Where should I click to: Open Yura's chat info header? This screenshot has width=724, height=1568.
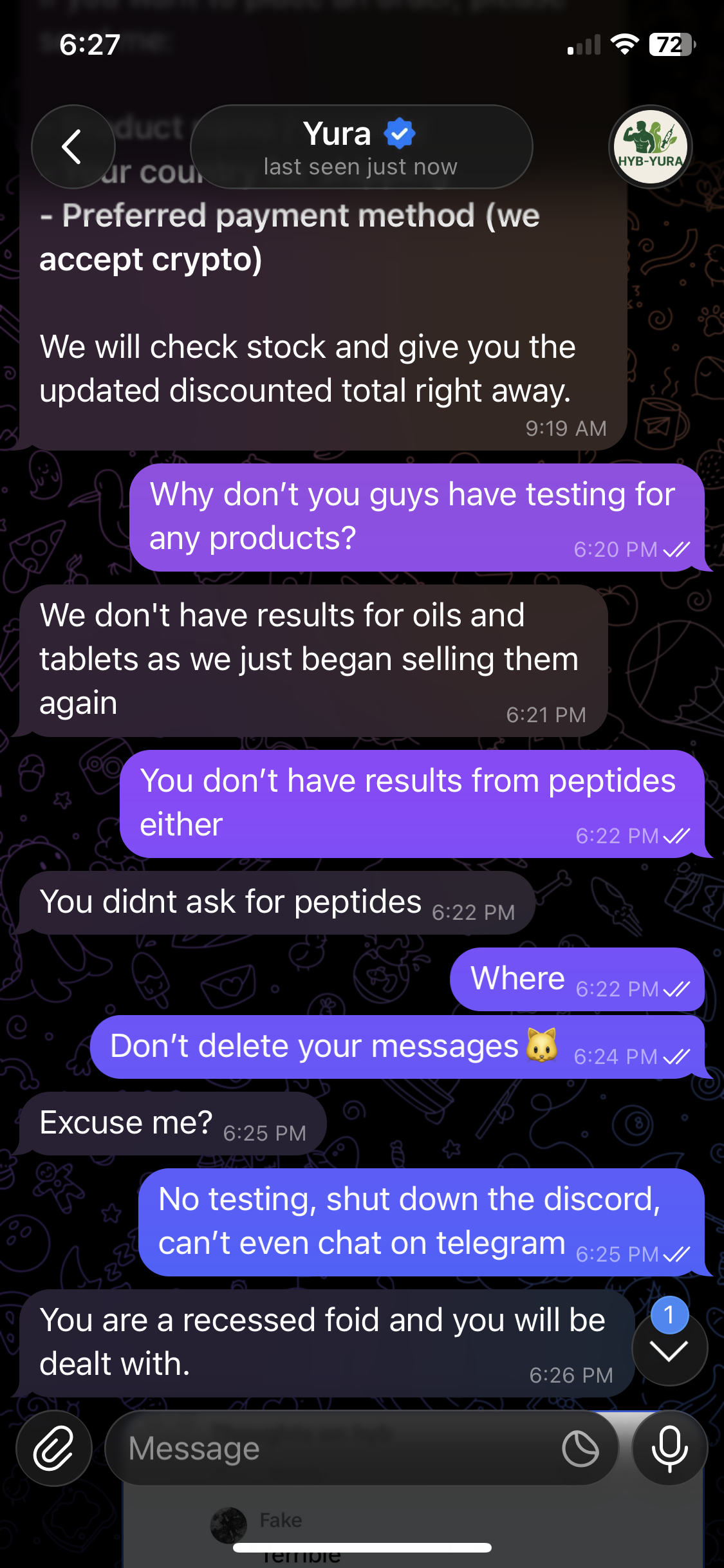[x=361, y=147]
